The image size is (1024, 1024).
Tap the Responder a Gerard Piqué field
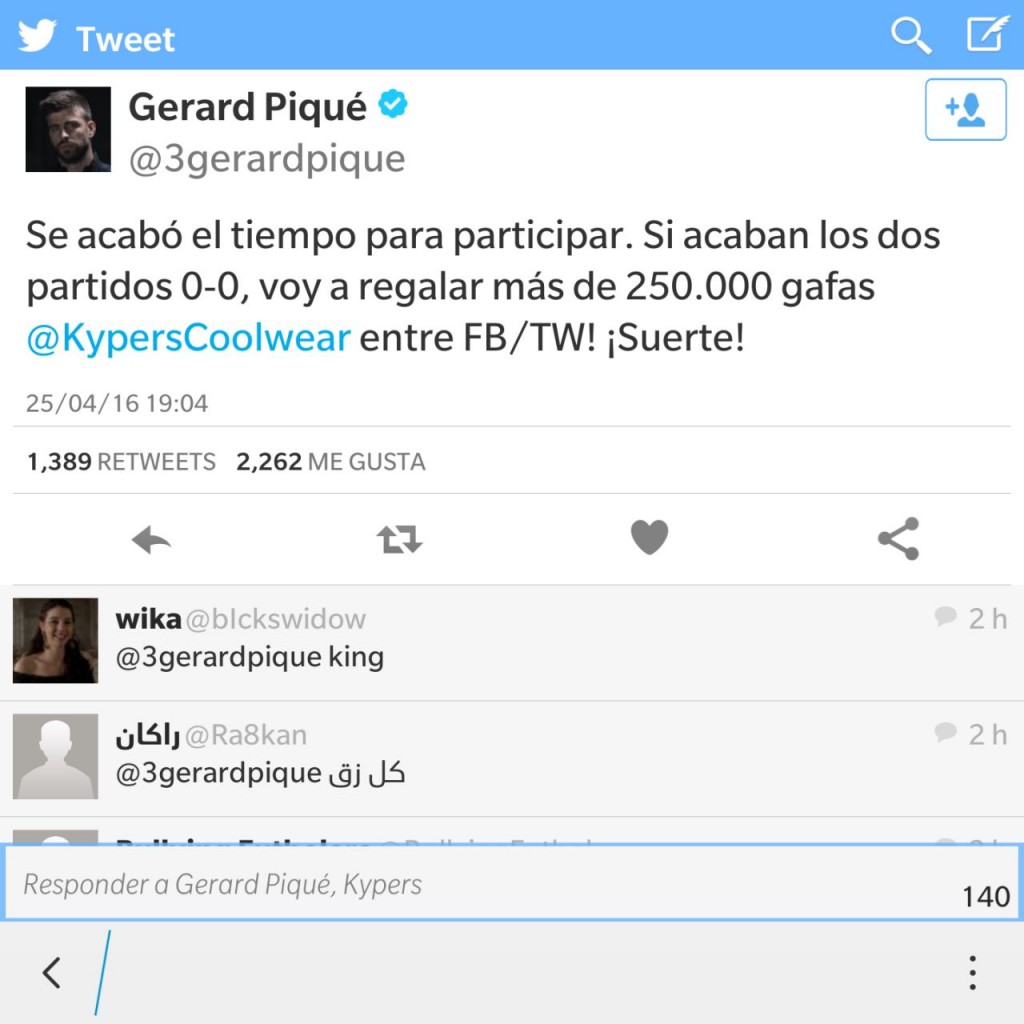(480, 884)
